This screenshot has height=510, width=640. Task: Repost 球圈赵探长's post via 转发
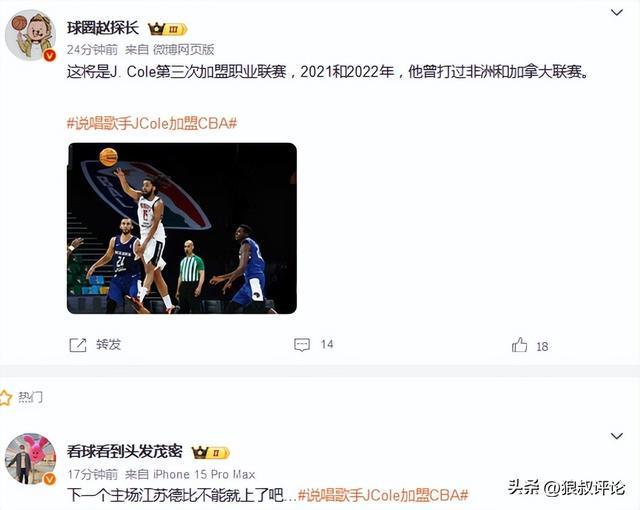pyautogui.click(x=96, y=344)
